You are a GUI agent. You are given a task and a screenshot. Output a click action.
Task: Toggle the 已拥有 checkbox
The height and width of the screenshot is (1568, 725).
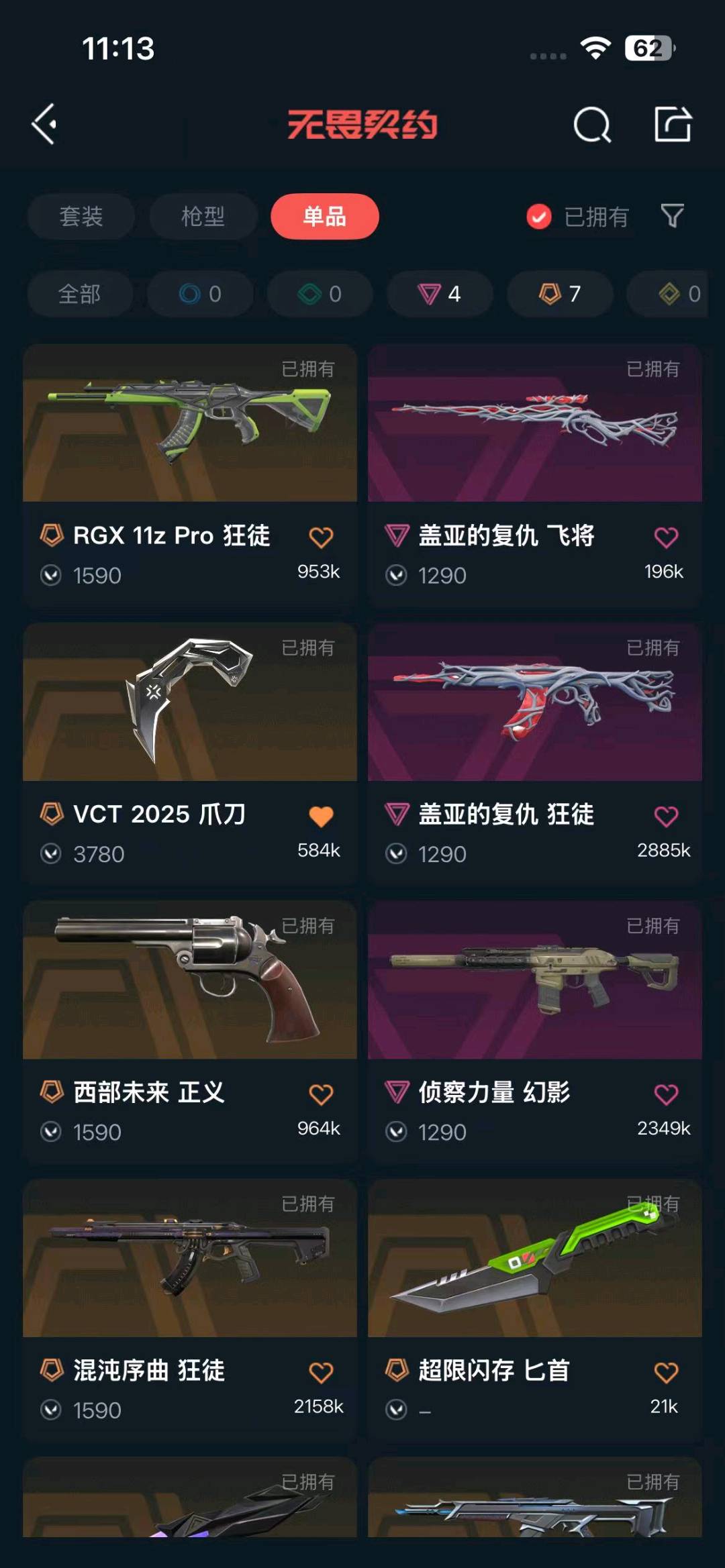click(539, 217)
